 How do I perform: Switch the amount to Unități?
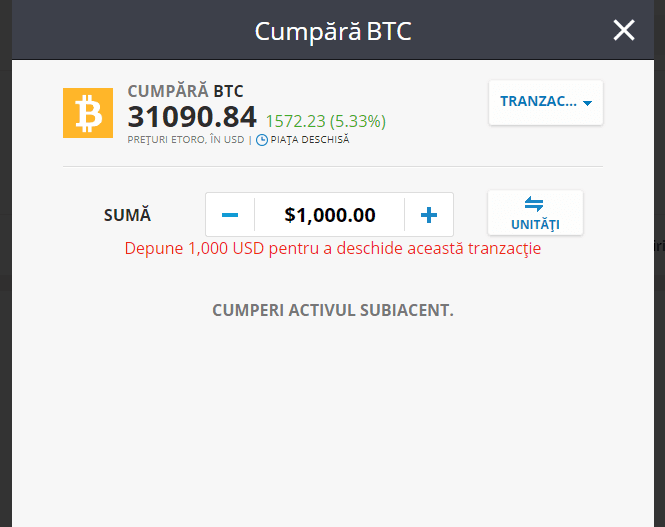(x=535, y=213)
